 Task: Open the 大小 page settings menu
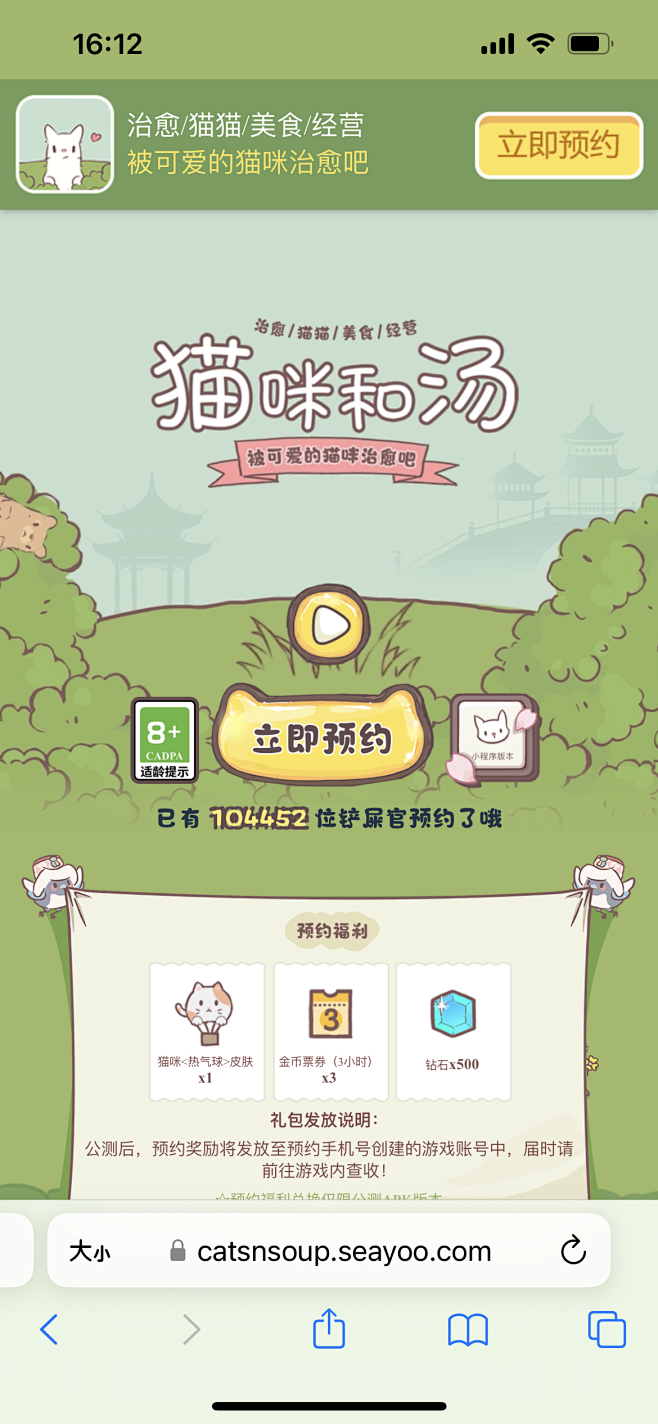[x=90, y=1251]
